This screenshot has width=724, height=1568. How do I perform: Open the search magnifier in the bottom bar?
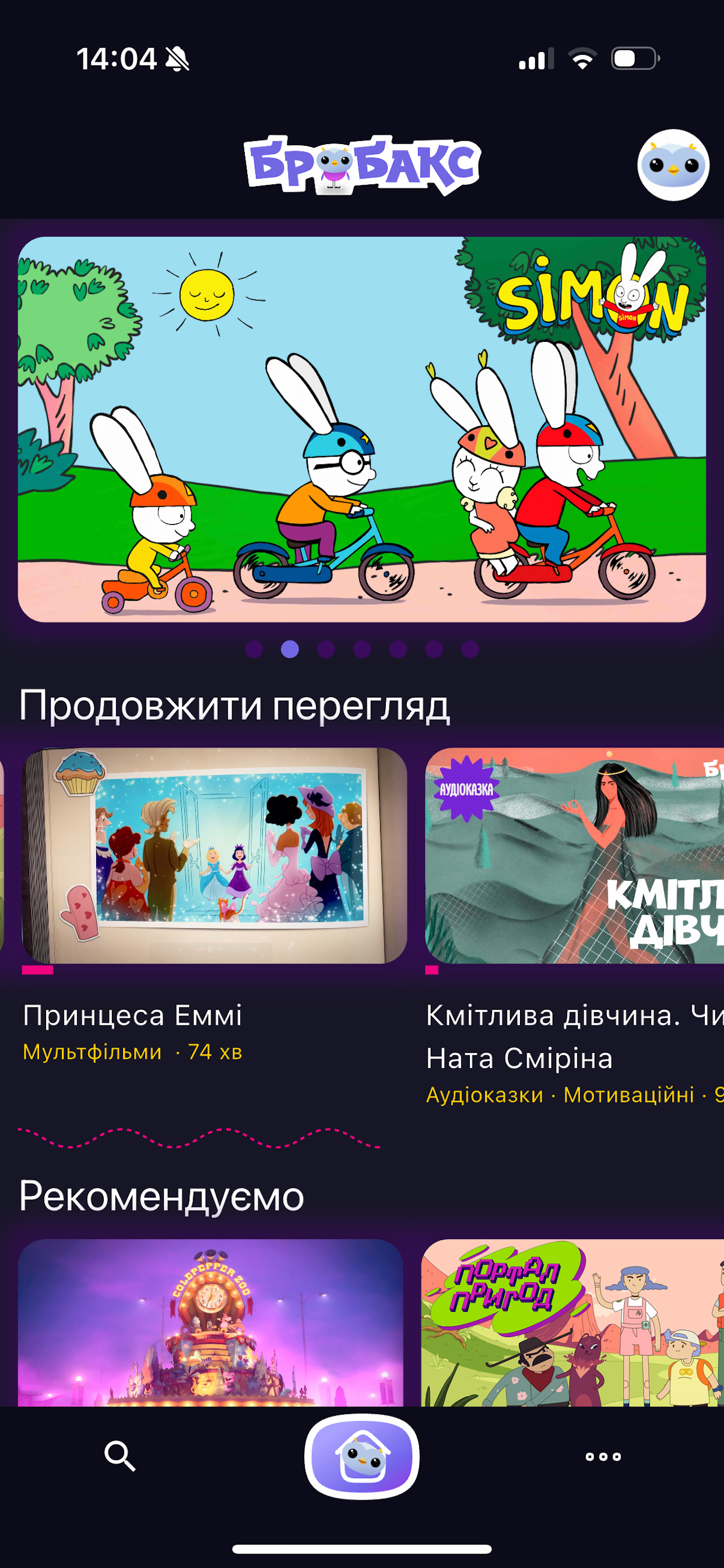[120, 1454]
